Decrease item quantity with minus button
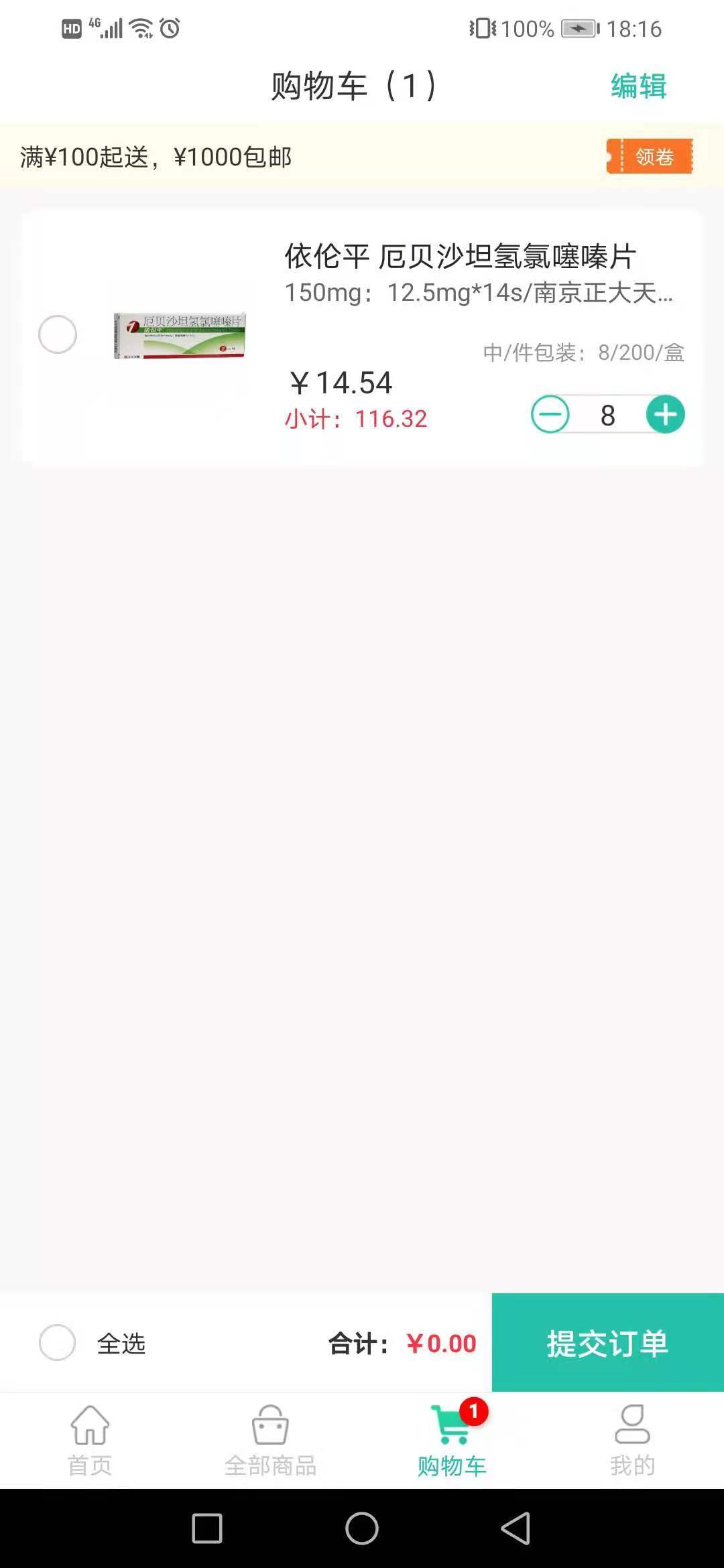The height and width of the screenshot is (1568, 724). pyautogui.click(x=550, y=415)
